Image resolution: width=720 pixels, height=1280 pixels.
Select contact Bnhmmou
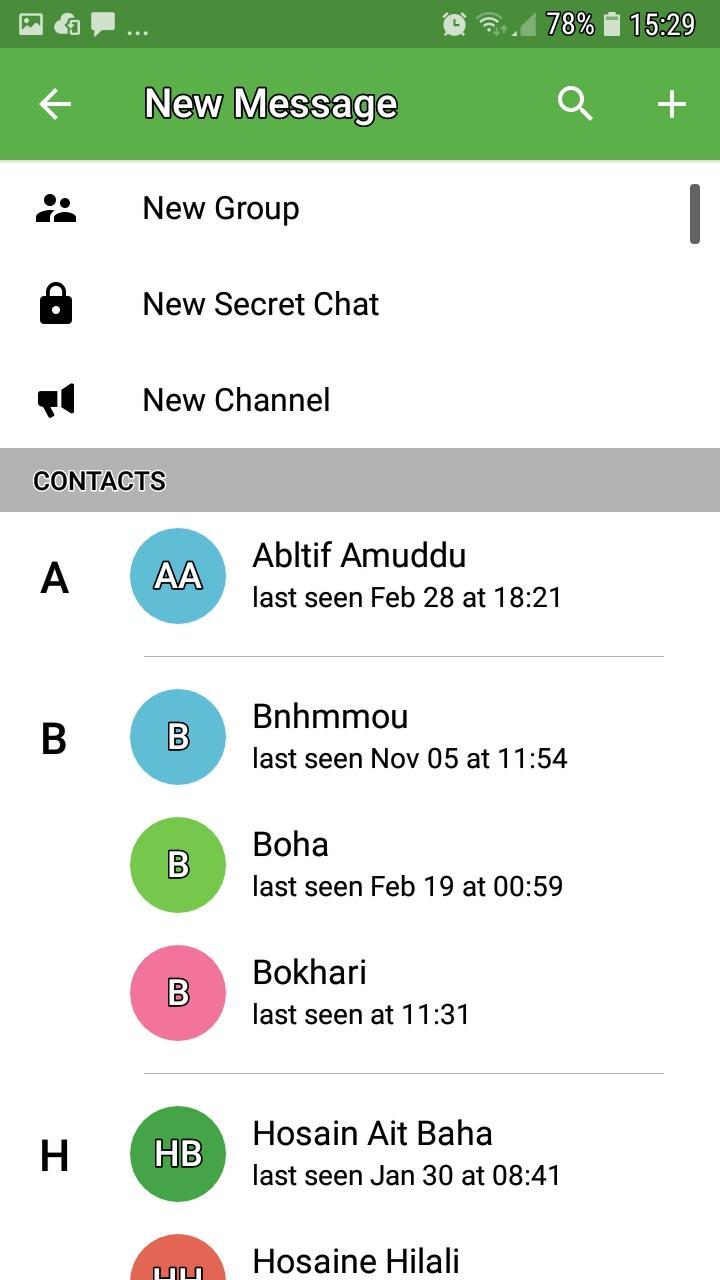click(330, 737)
